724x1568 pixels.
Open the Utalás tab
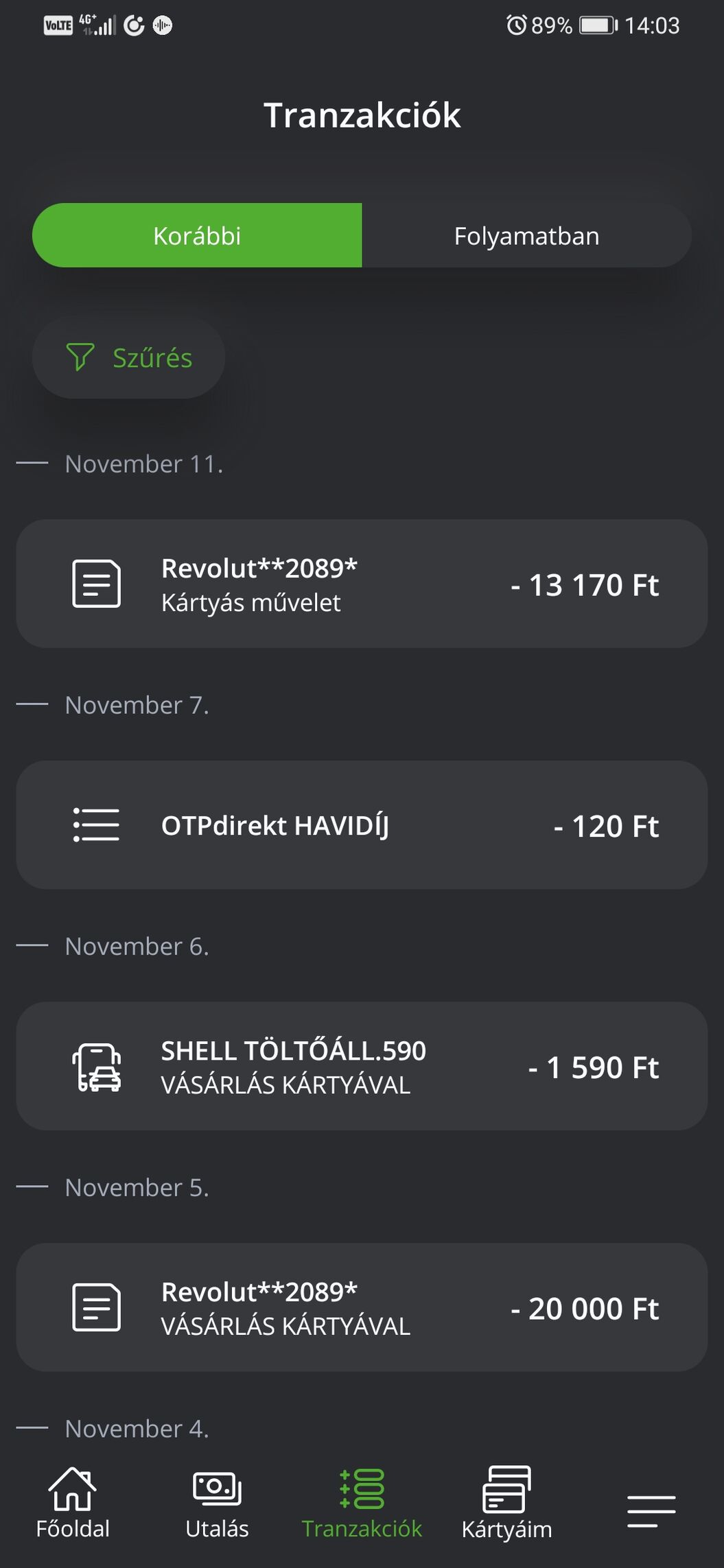tap(217, 1504)
